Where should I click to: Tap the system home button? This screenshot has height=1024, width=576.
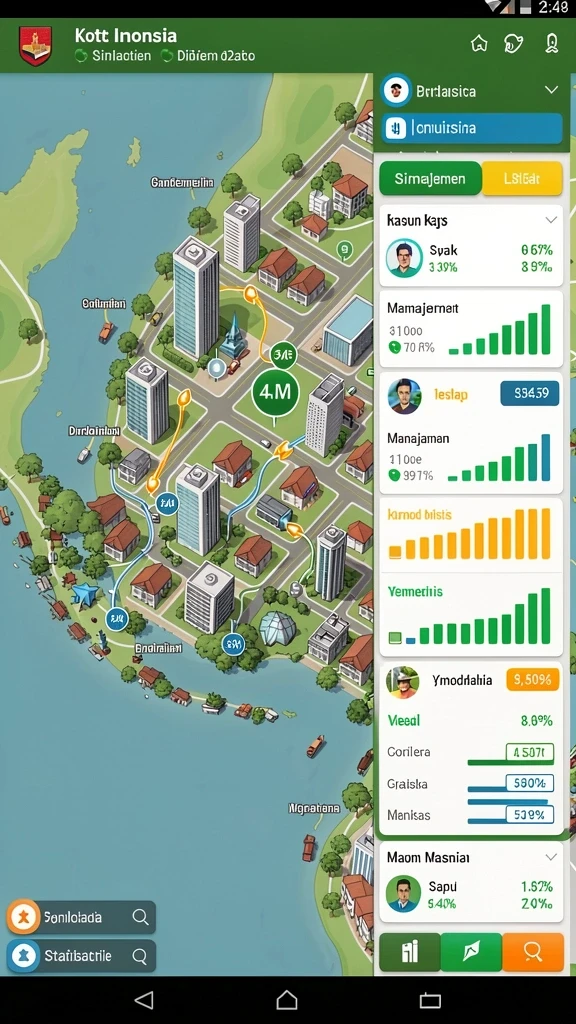coord(287,1000)
